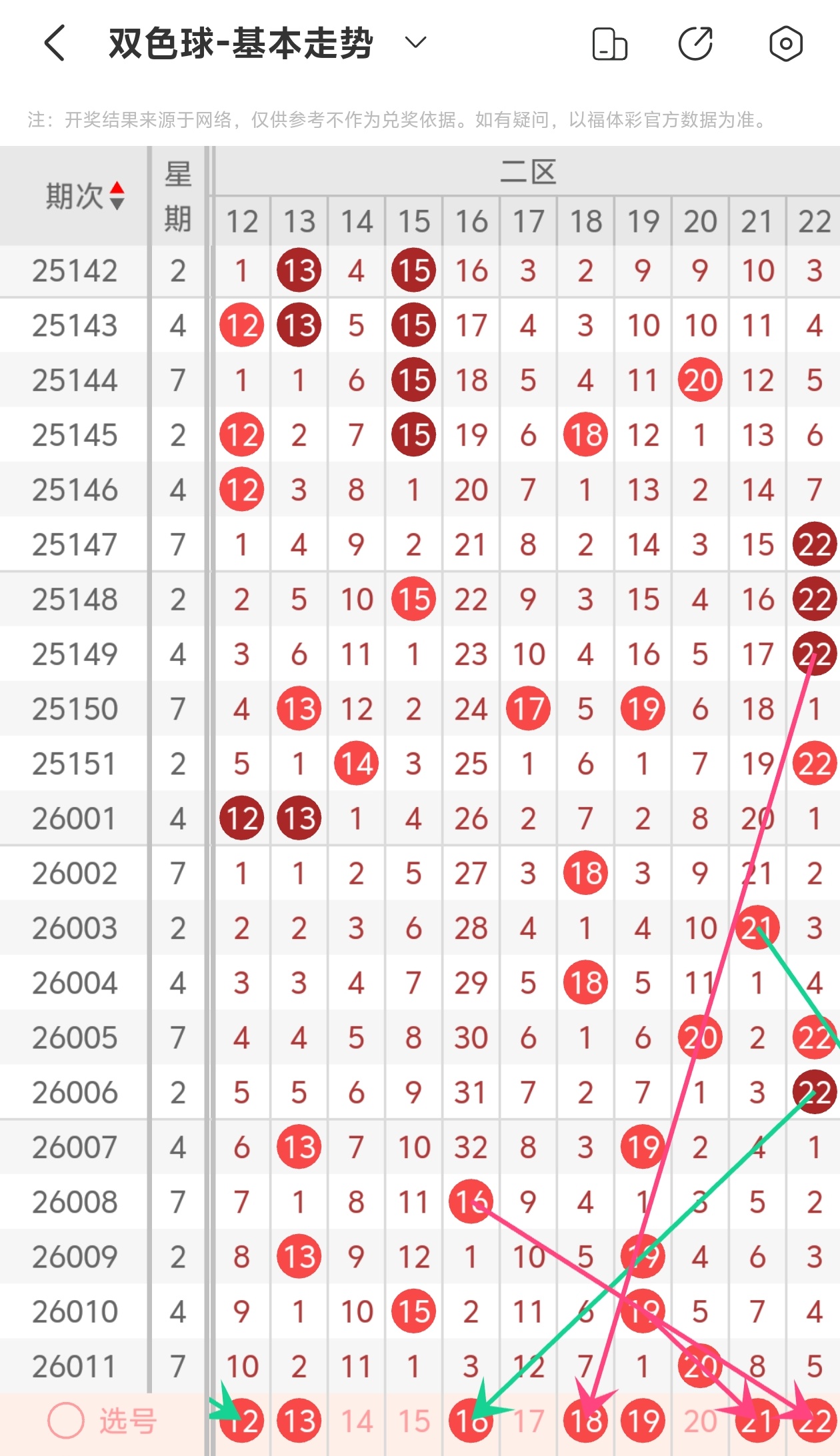Open chart settings hexagon icon
Viewport: 840px width, 1456px height.
(x=785, y=44)
